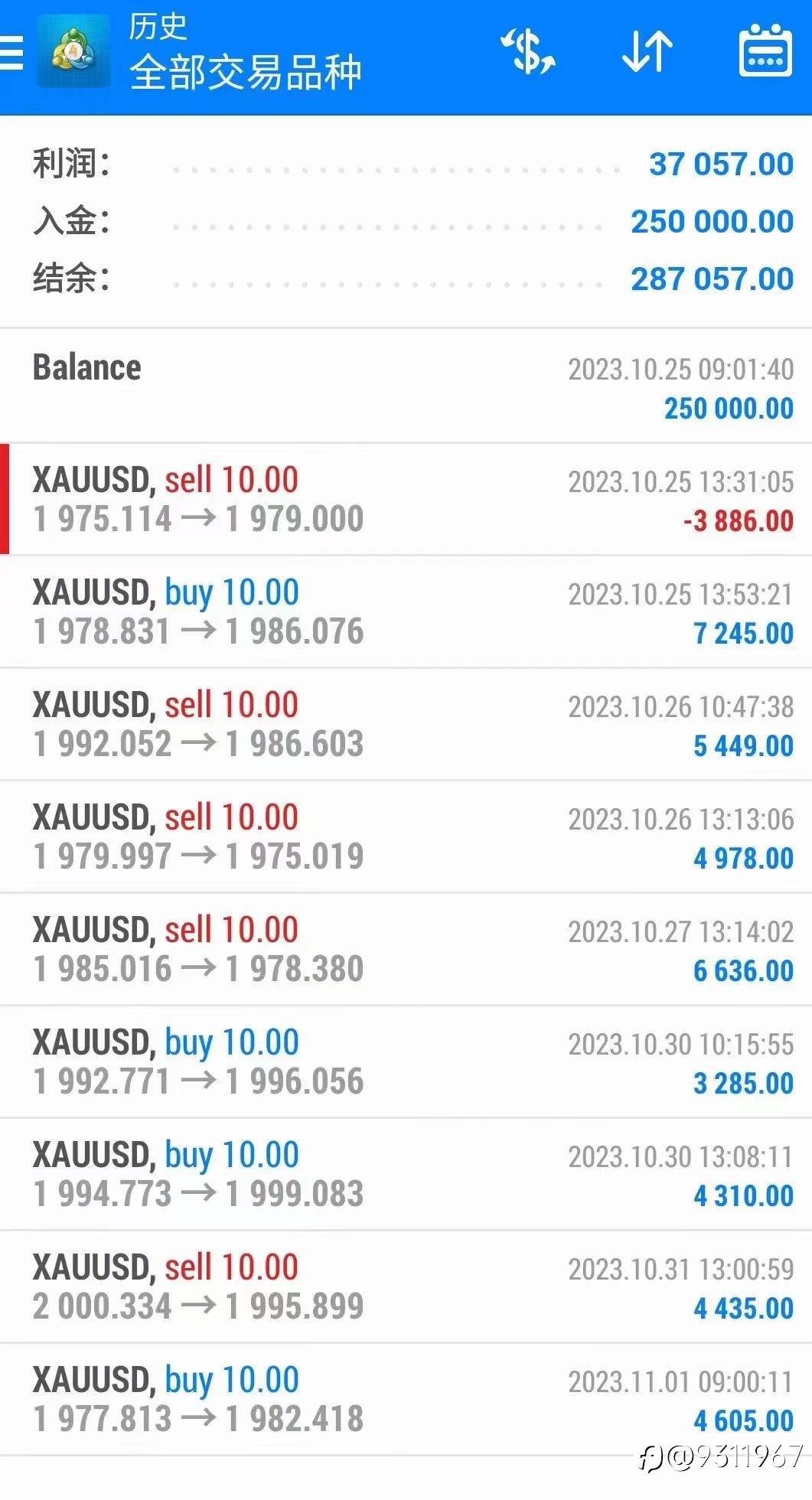Viewport: 812px width, 1500px height.
Task: Open the buy trade with 7 245.00 profit
Action: pyautogui.click(x=406, y=612)
